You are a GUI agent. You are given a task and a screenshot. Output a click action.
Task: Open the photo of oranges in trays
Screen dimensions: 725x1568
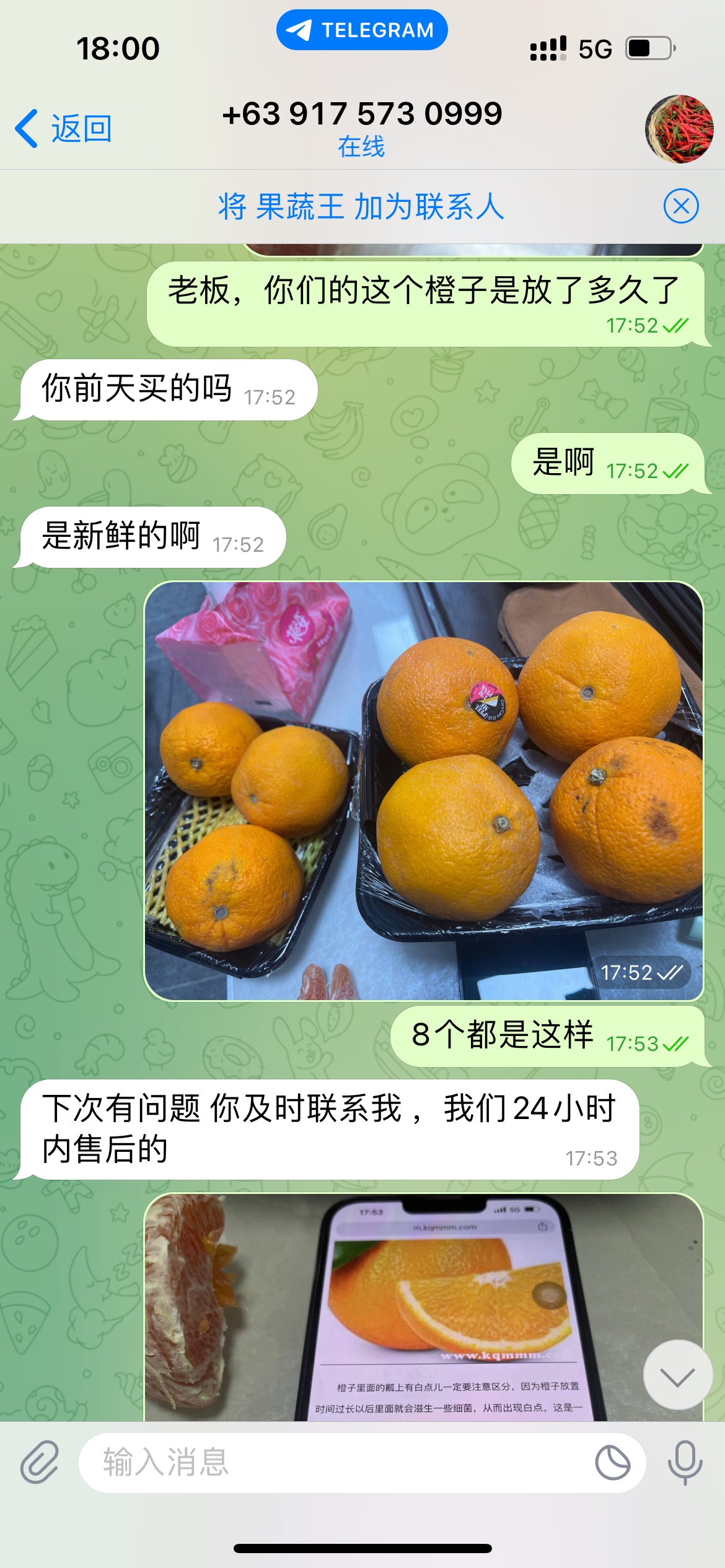coord(424,791)
